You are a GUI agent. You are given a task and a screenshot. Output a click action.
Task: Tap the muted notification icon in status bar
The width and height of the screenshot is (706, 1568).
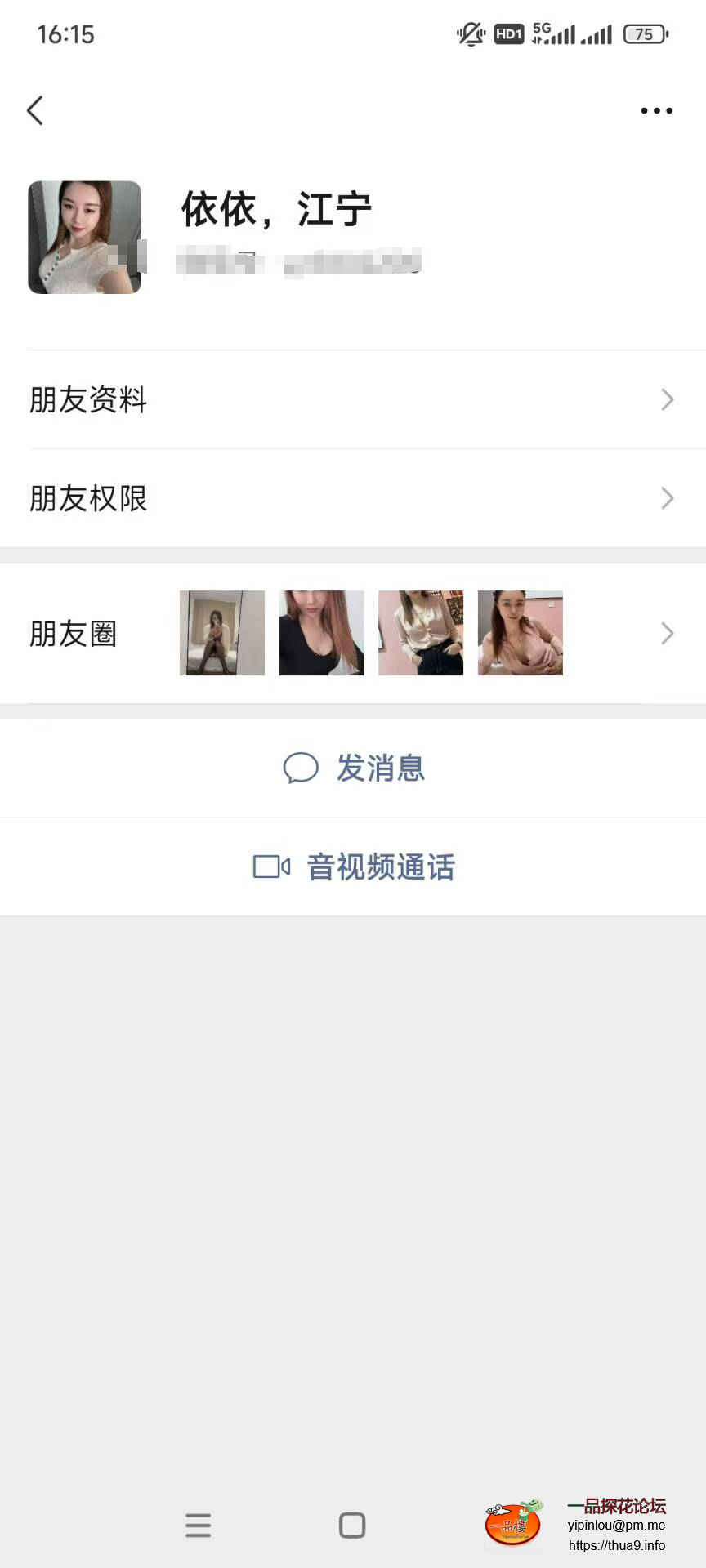coord(471,33)
